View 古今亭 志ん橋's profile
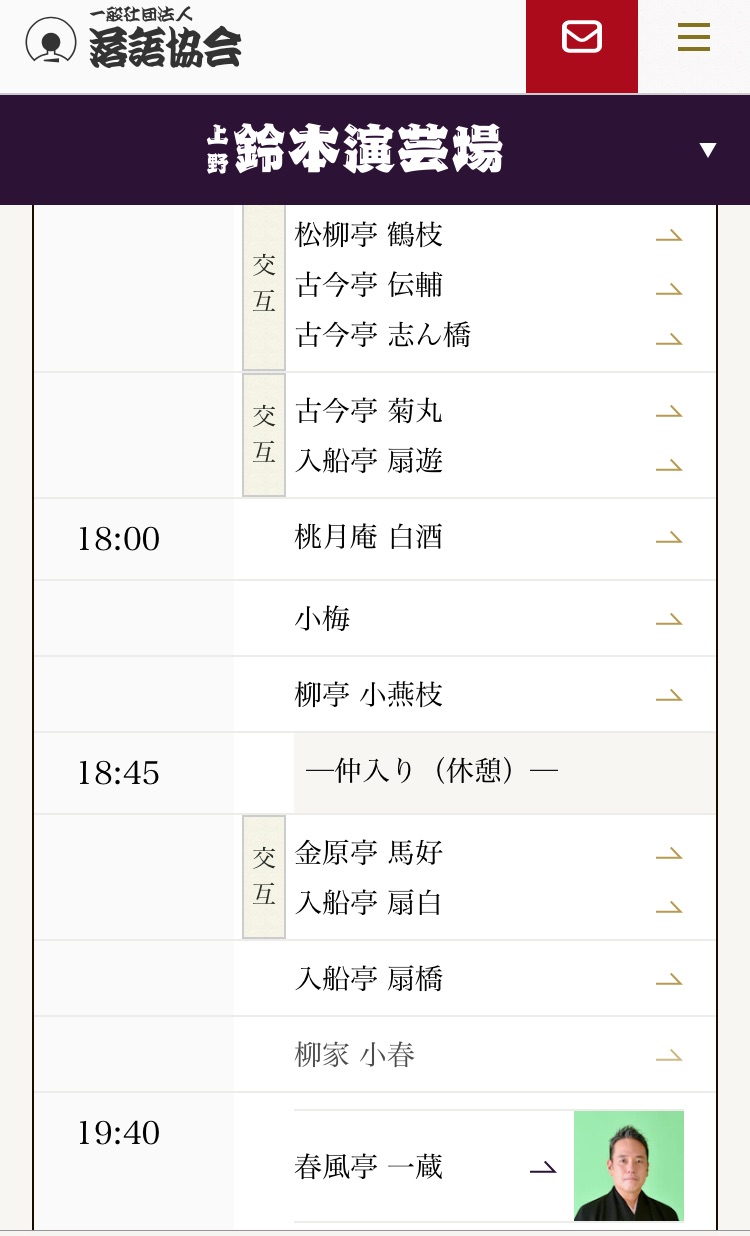Screen dimensions: 750x1236 tap(382, 335)
